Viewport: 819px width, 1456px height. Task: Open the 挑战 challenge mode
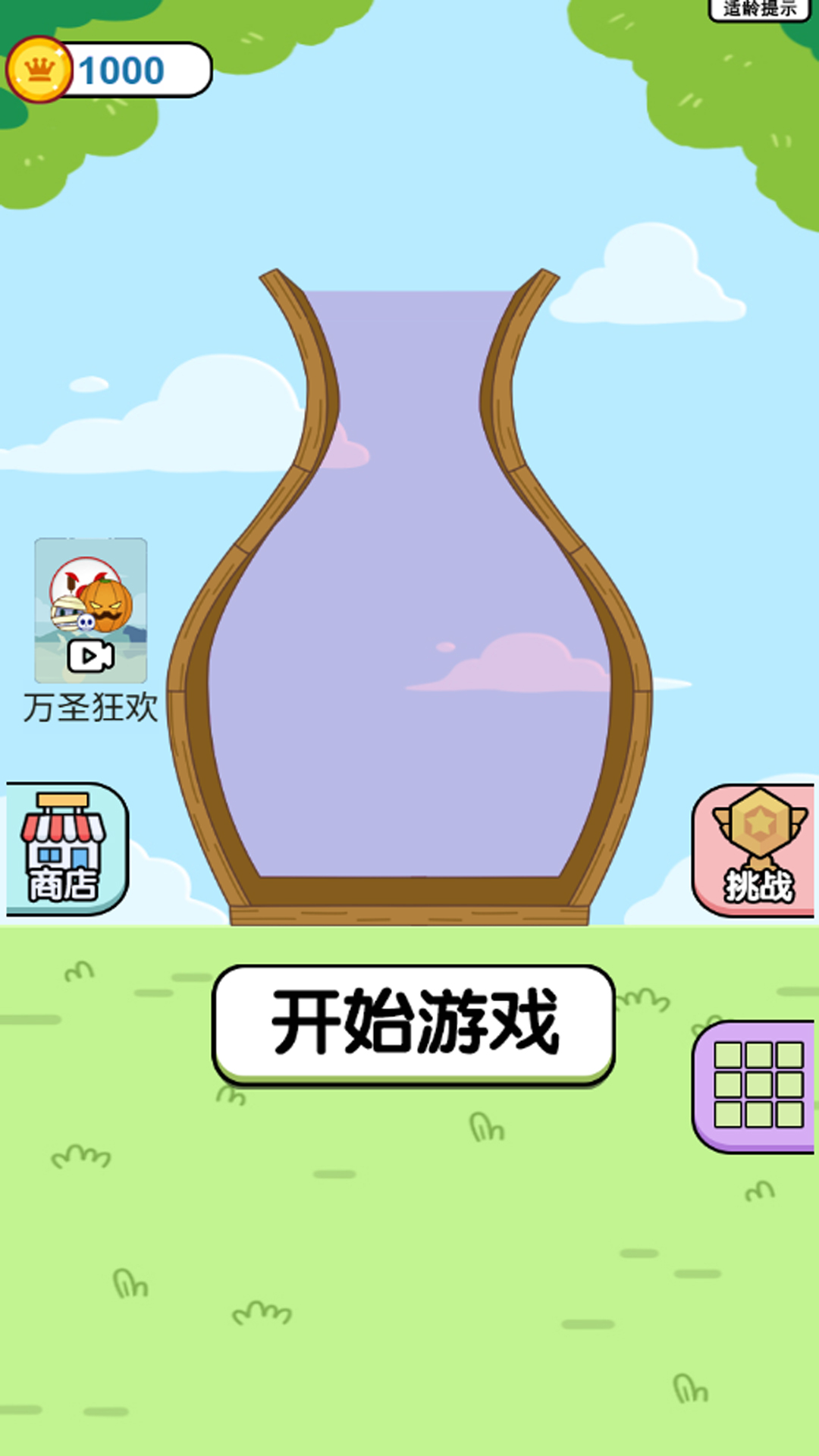(755, 851)
